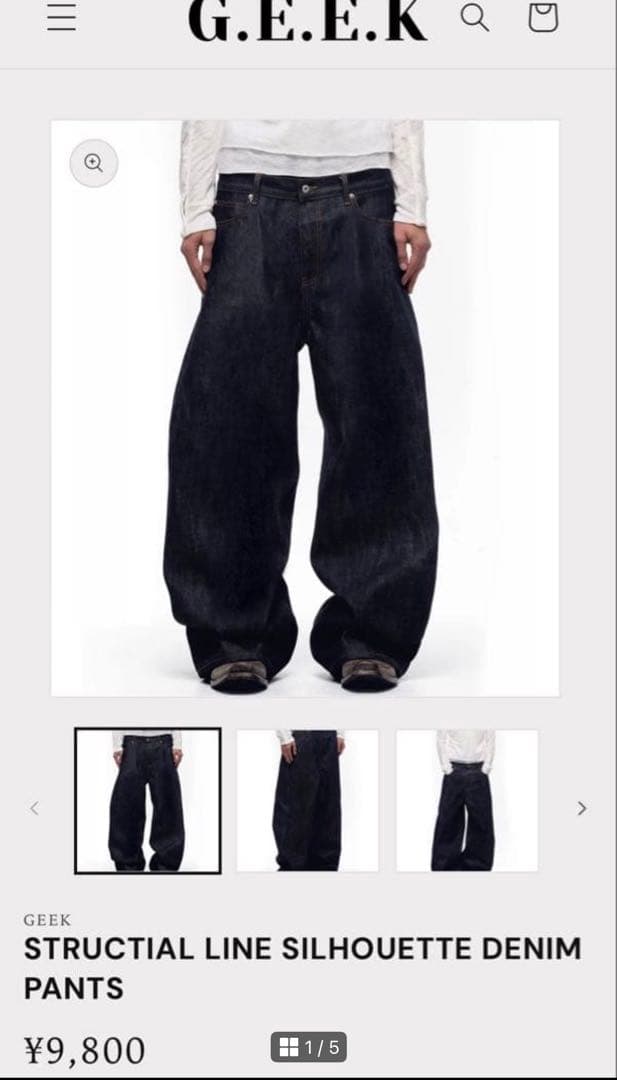Open the main denim pants photo
The image size is (617, 1080).
pyautogui.click(x=305, y=420)
